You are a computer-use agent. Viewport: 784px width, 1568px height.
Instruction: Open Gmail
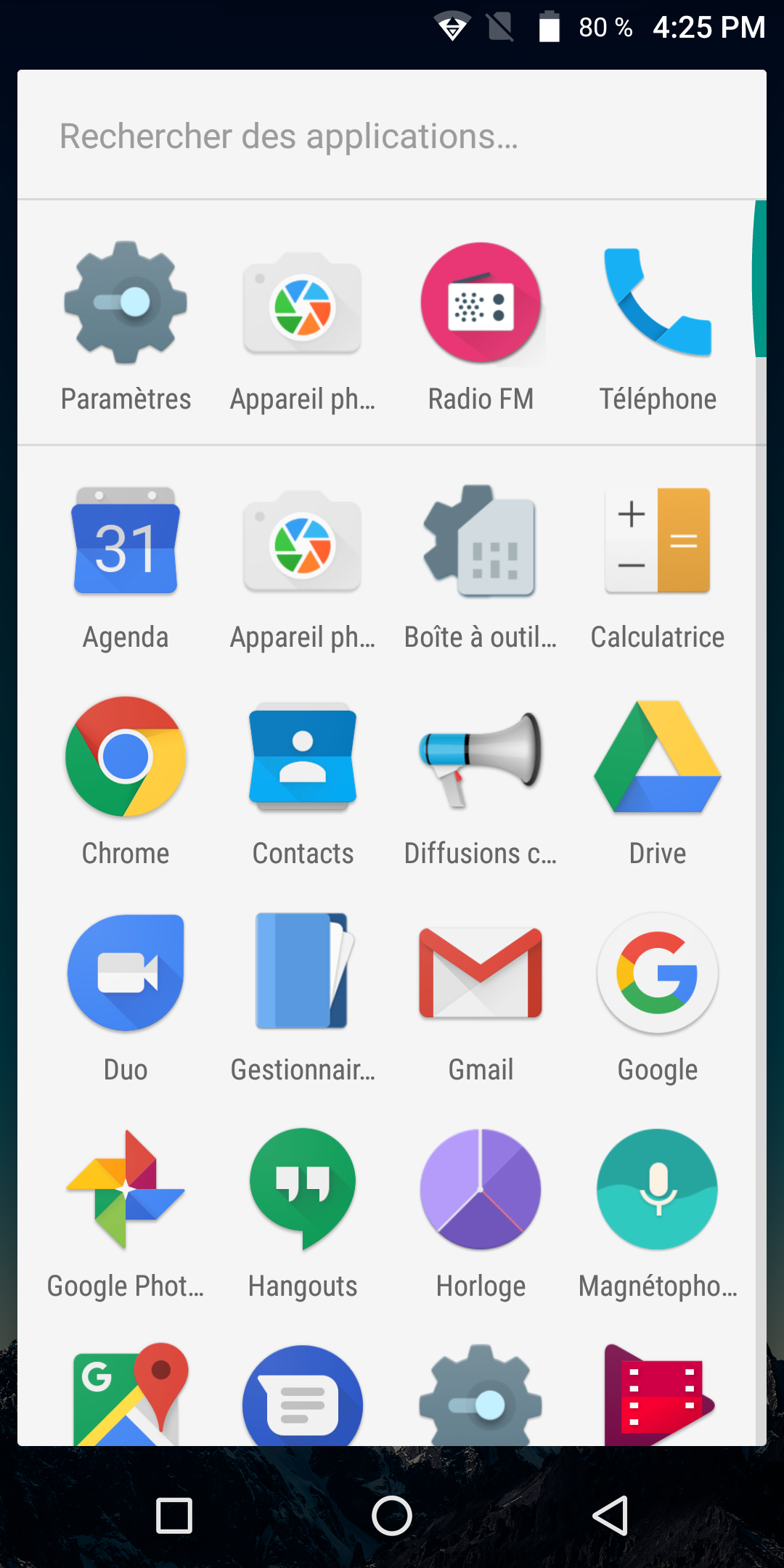pos(481,973)
